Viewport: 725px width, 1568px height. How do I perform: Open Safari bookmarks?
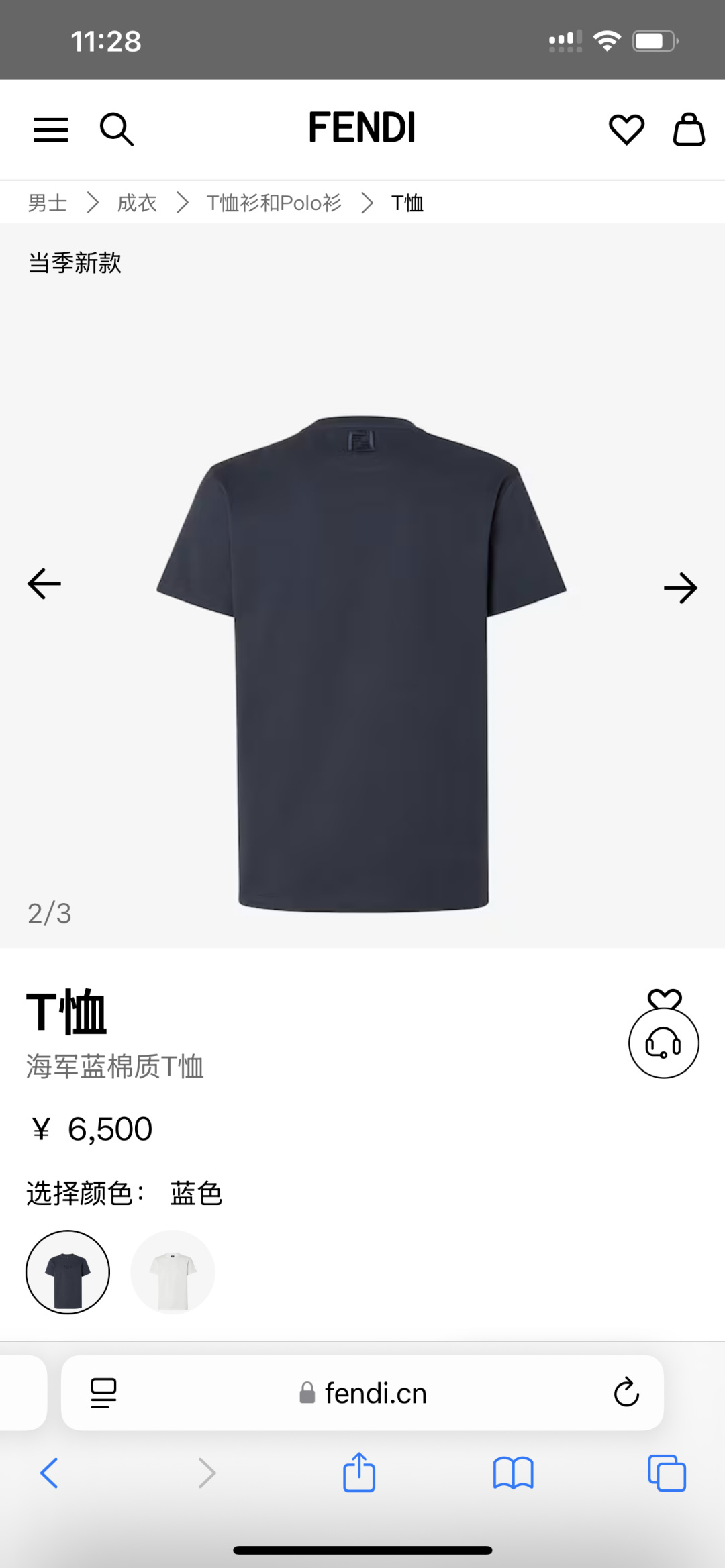tap(513, 1473)
